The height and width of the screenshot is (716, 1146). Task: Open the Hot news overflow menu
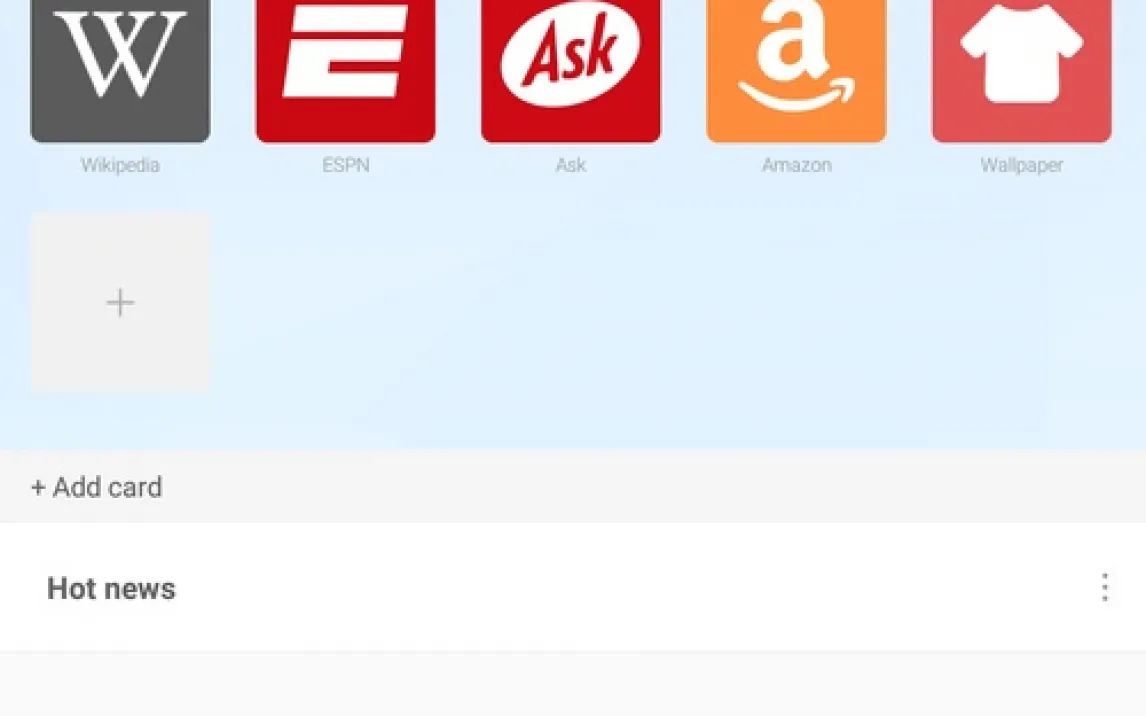tap(1104, 587)
